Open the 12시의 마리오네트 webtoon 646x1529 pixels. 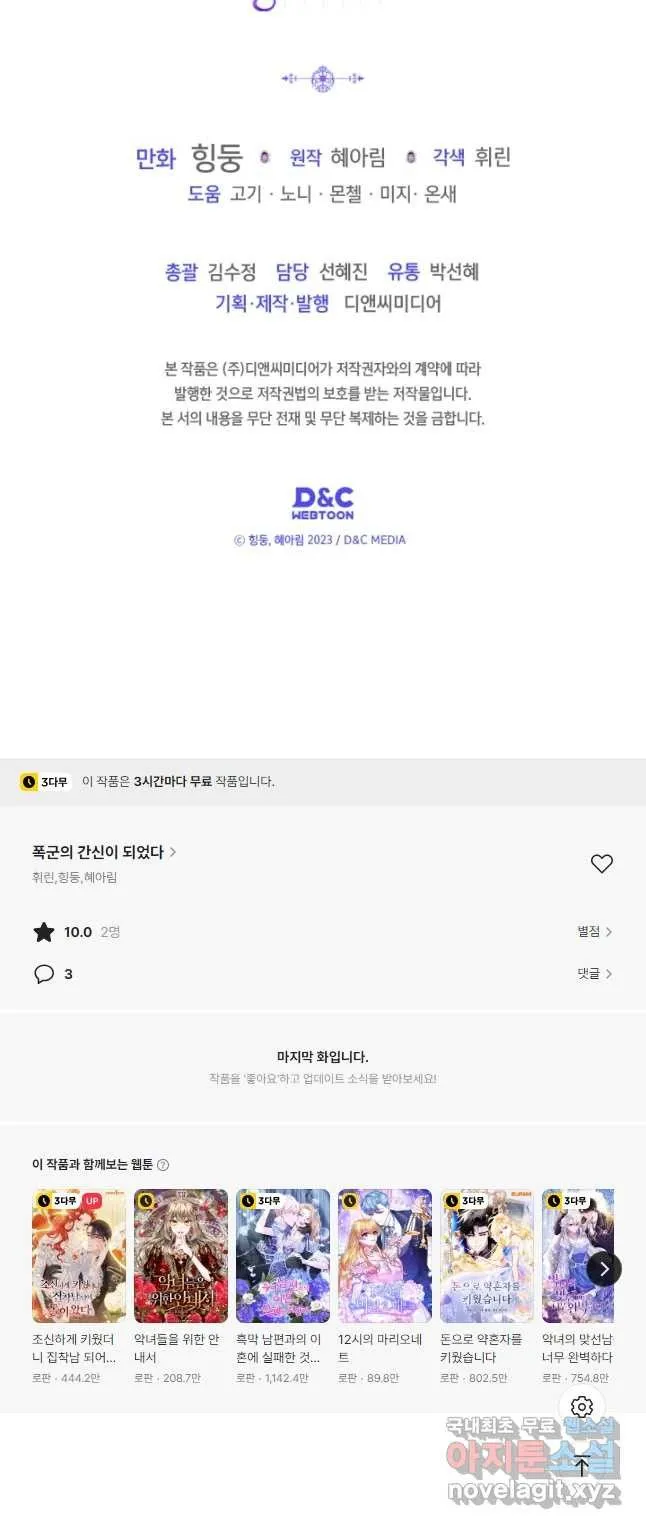coord(385,1256)
